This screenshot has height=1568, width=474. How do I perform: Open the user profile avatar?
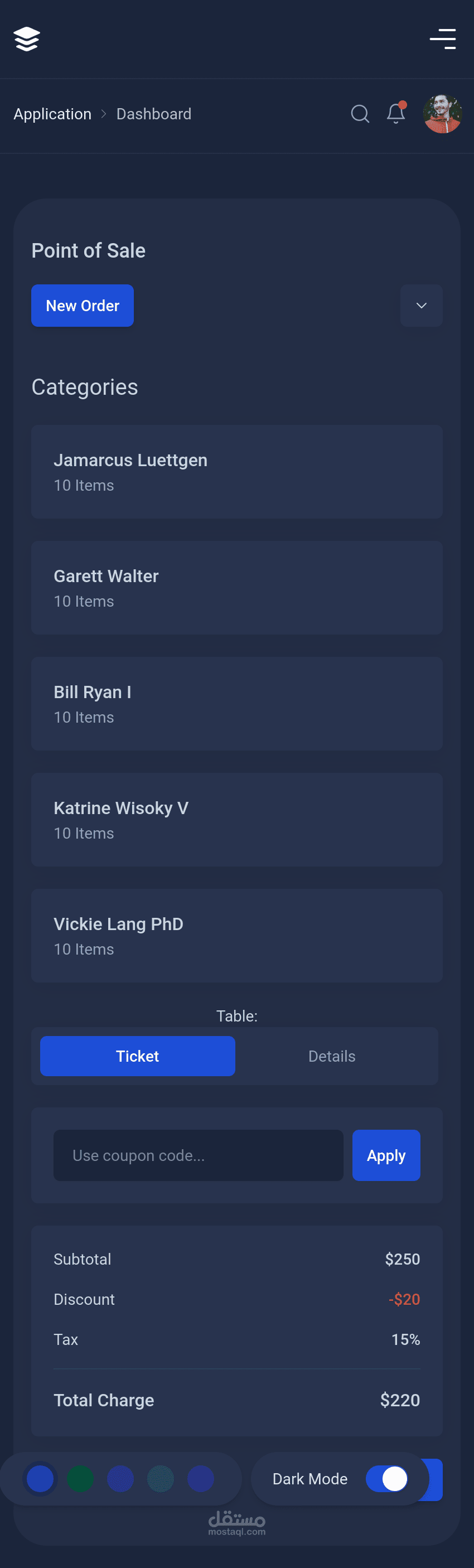point(442,114)
